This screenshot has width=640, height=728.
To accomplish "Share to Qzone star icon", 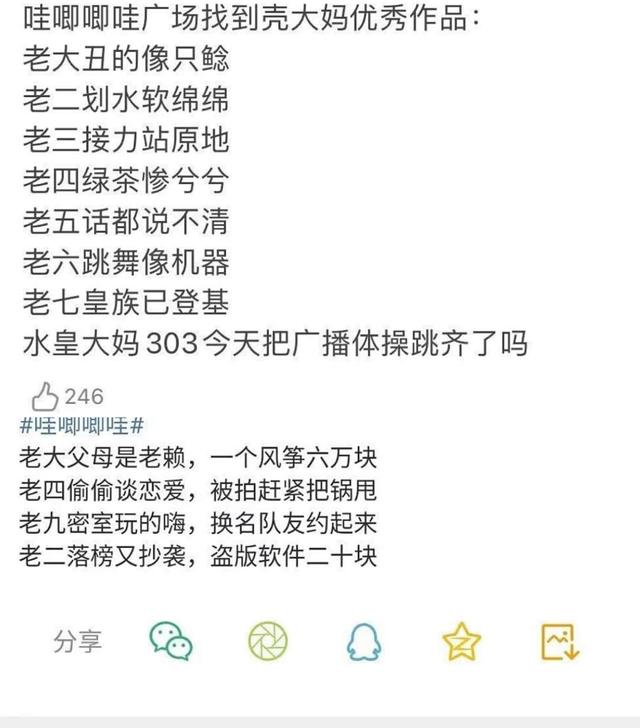I will 462,640.
